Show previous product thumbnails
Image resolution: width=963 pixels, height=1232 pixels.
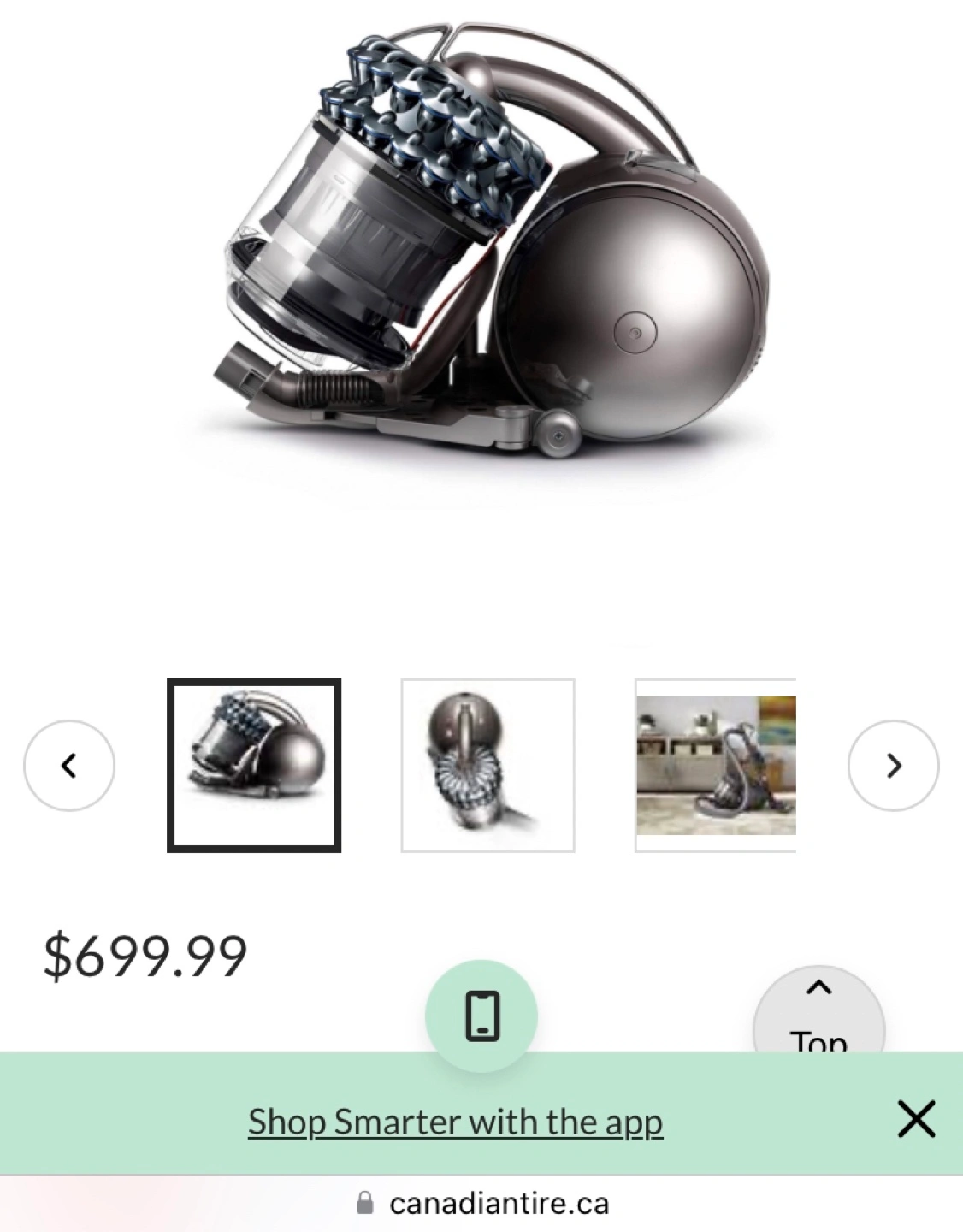[68, 765]
